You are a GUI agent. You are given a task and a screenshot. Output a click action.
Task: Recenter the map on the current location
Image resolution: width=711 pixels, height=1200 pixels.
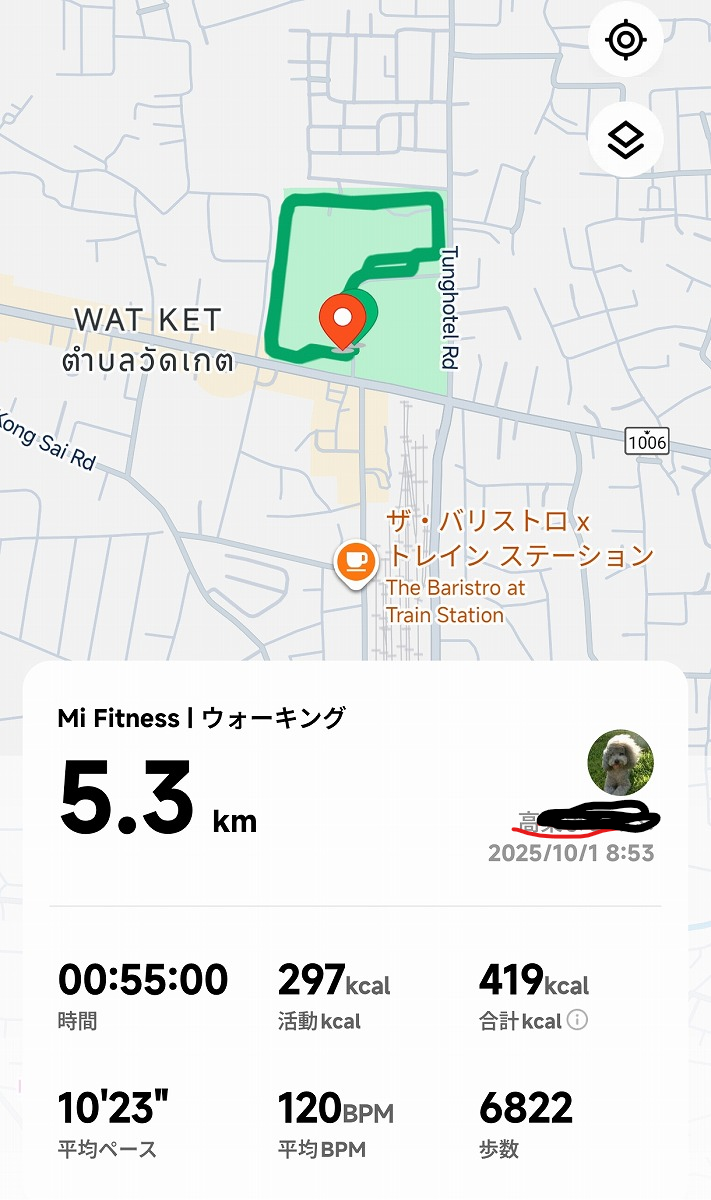[626, 41]
